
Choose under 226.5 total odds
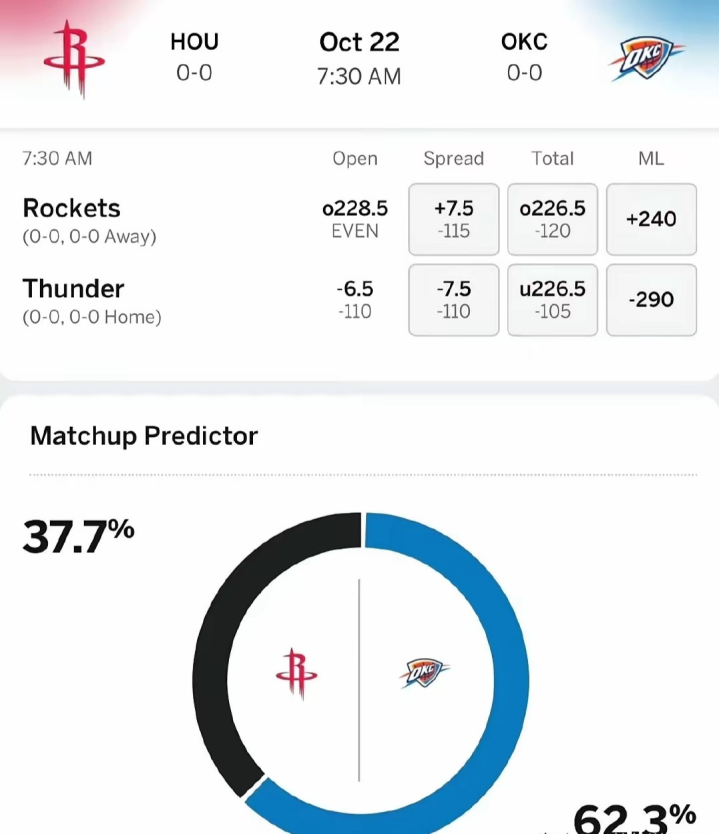552,299
